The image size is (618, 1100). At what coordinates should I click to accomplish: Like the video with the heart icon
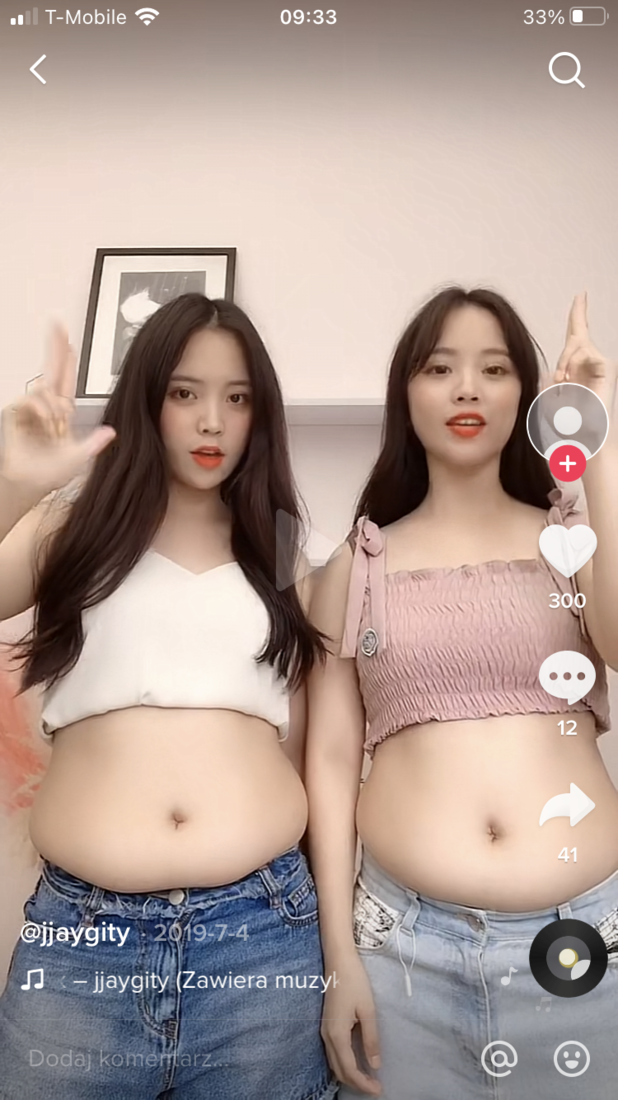pos(567,550)
